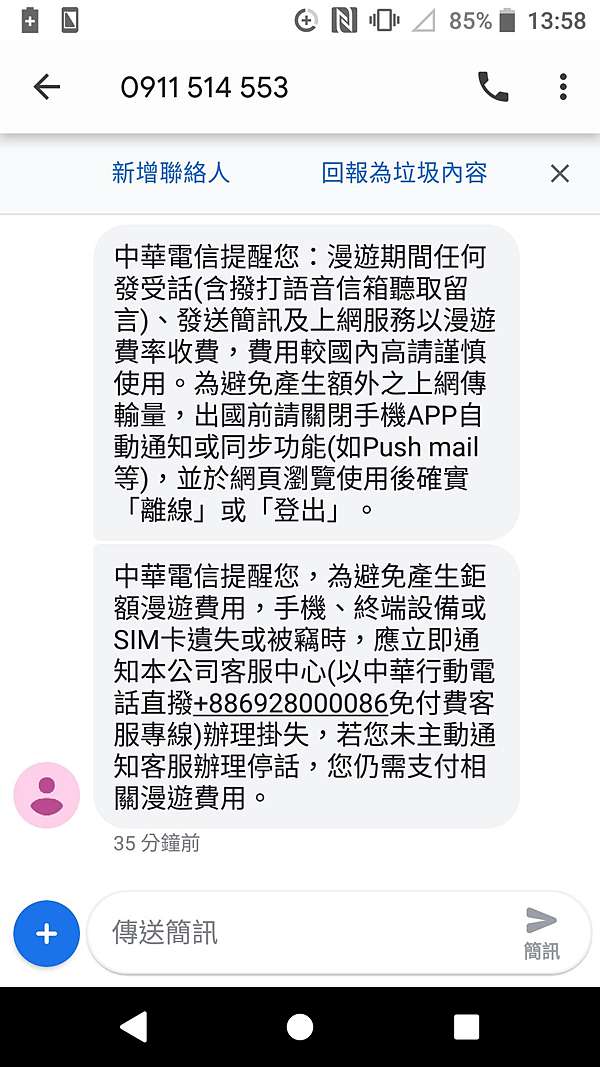Open the sender's pink contact avatar
The width and height of the screenshot is (600, 1067).
click(46, 795)
